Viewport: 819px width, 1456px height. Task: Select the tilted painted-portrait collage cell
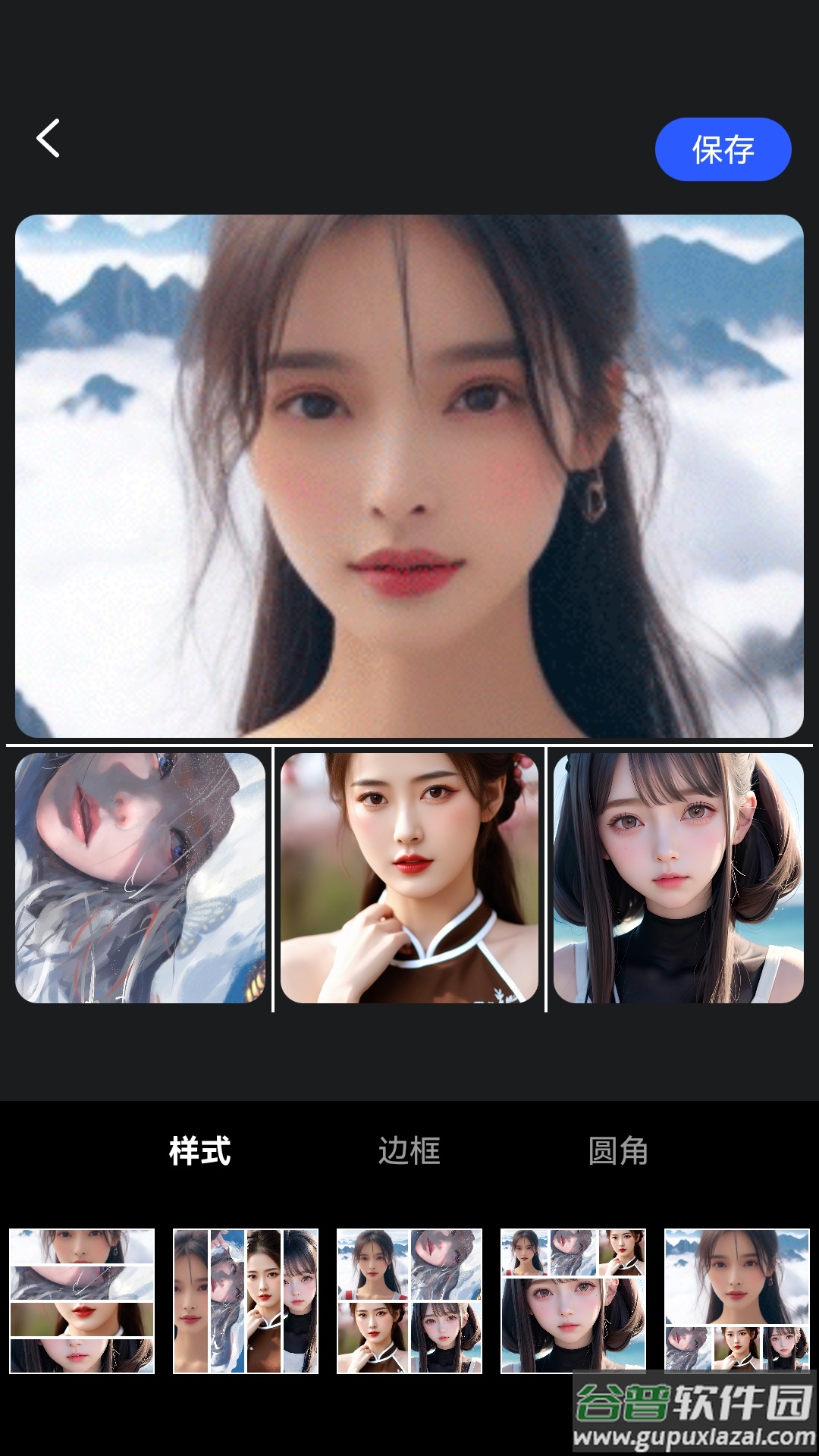point(140,878)
